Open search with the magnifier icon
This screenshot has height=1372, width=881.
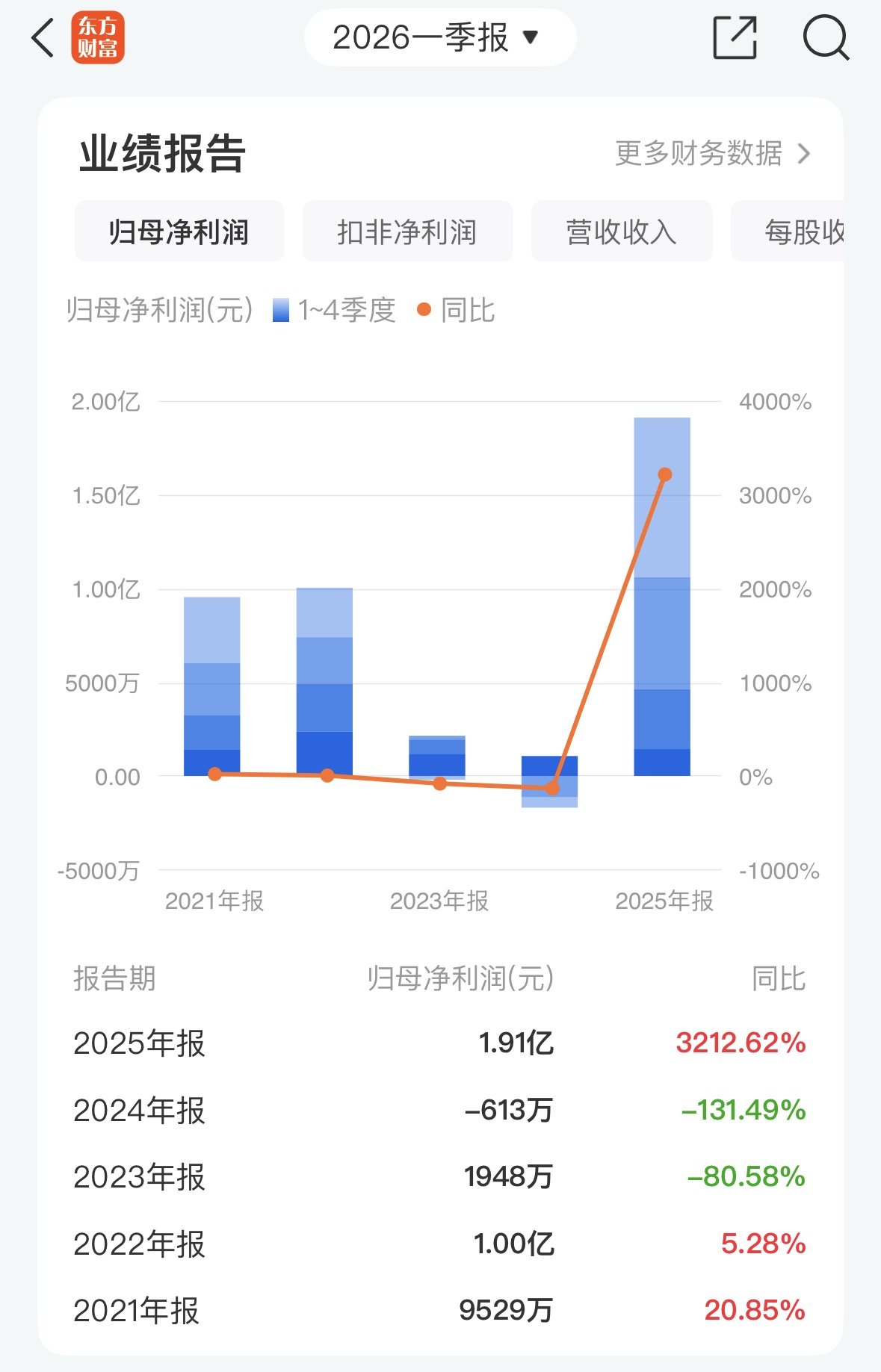(826, 37)
